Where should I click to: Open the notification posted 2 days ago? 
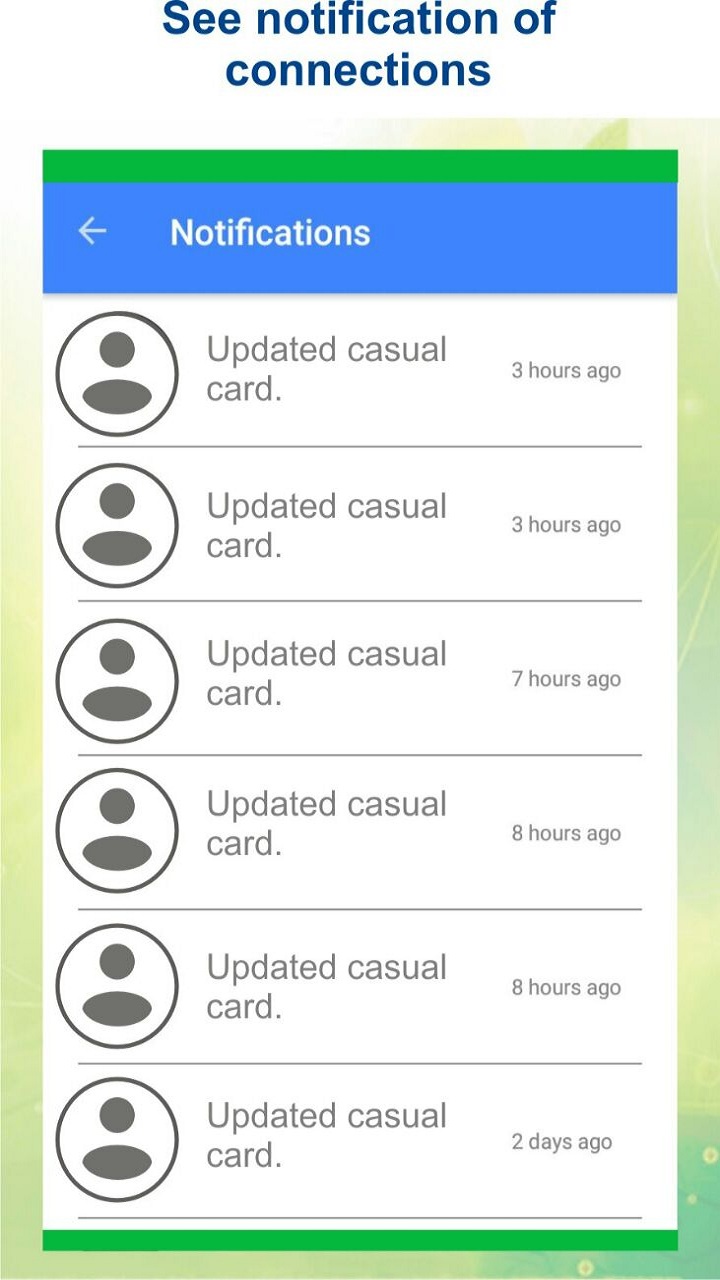tap(326, 1134)
